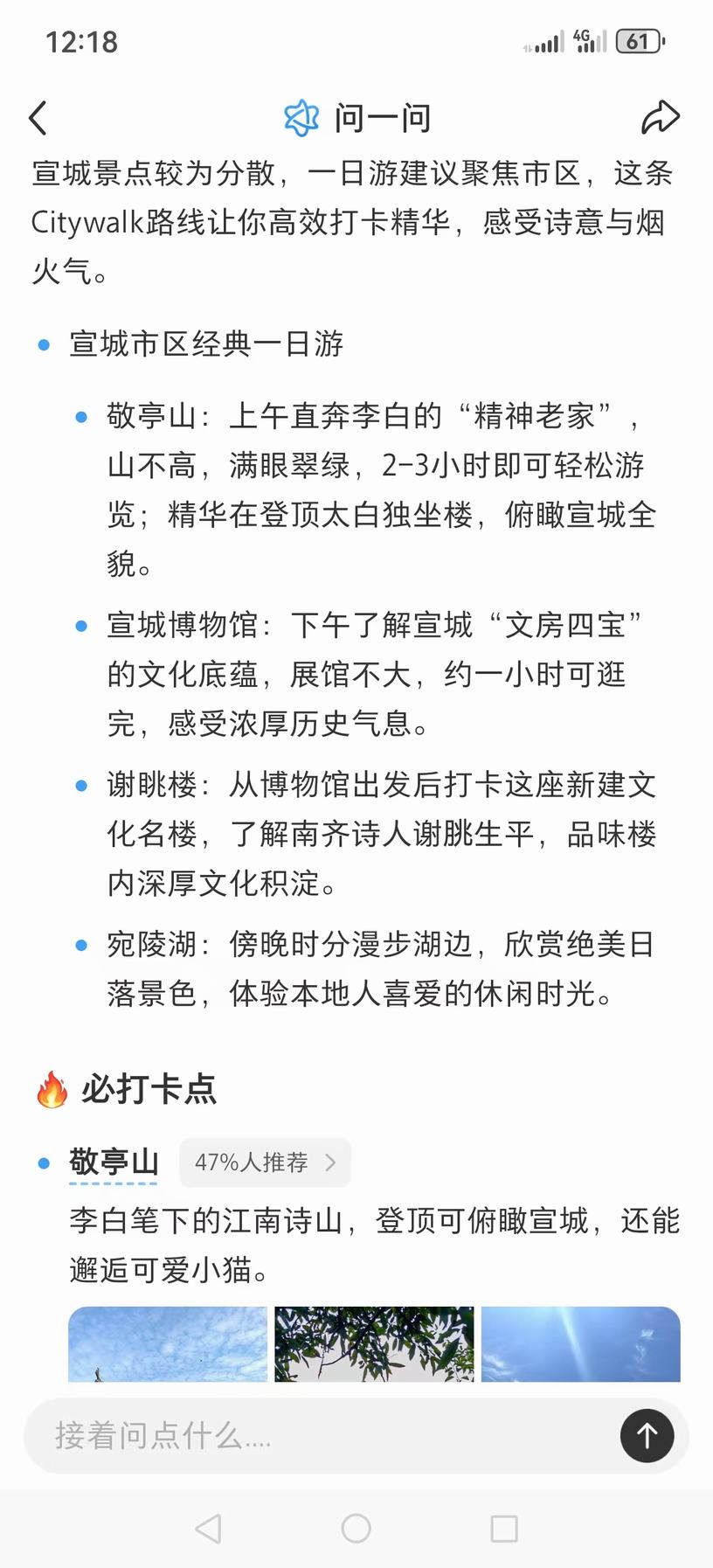Tap the 问一问 page title
Viewport: 713px width, 1568px height.
pos(380,116)
